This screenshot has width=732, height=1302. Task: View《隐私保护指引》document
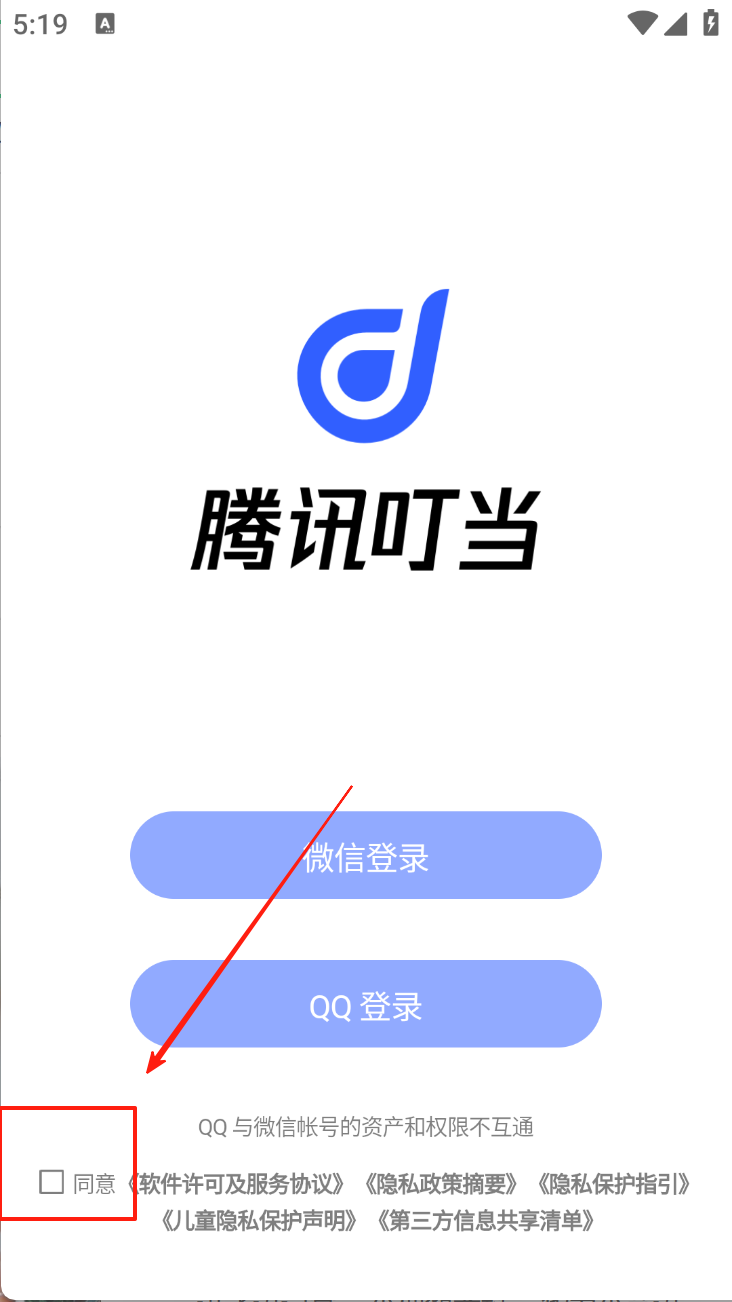(x=614, y=1185)
